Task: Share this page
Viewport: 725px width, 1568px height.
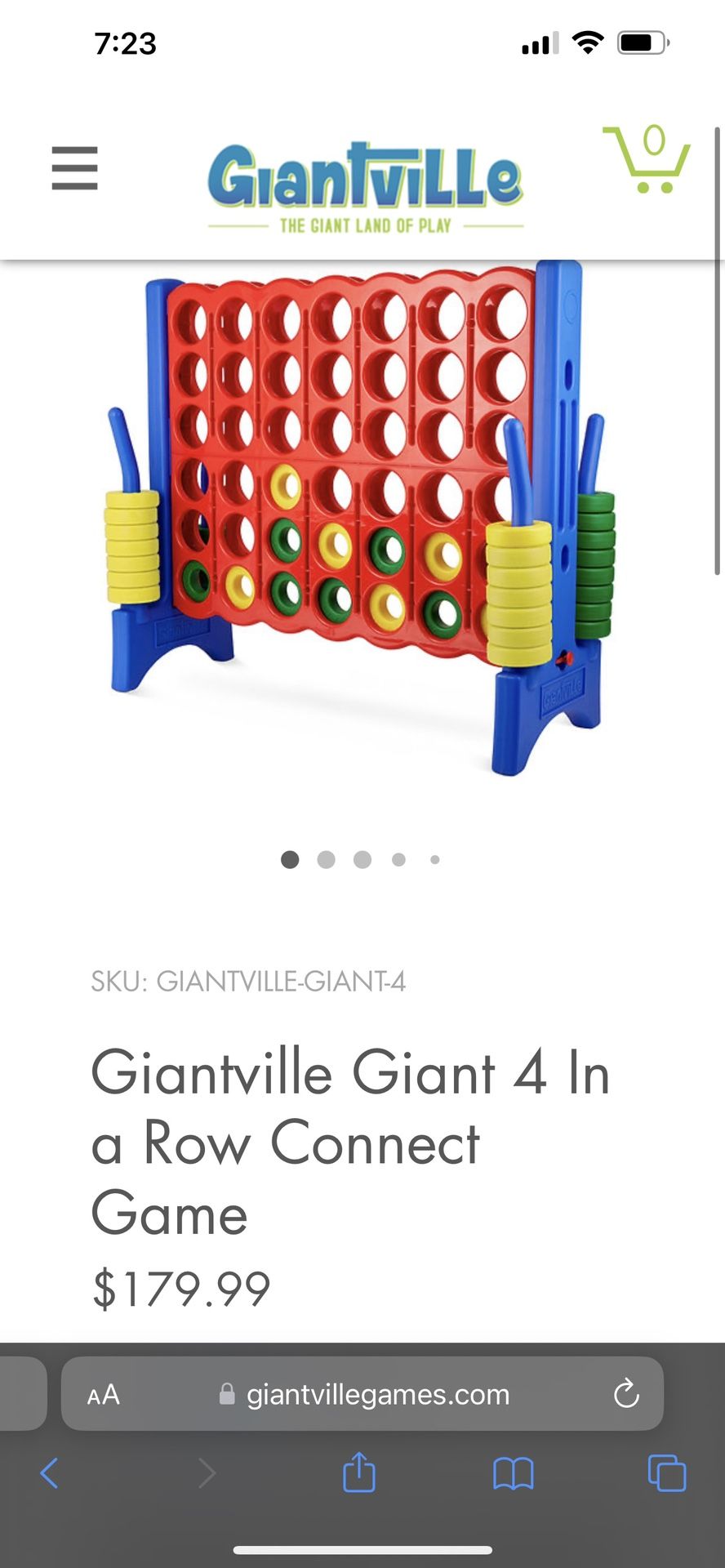Action: pos(359,1472)
